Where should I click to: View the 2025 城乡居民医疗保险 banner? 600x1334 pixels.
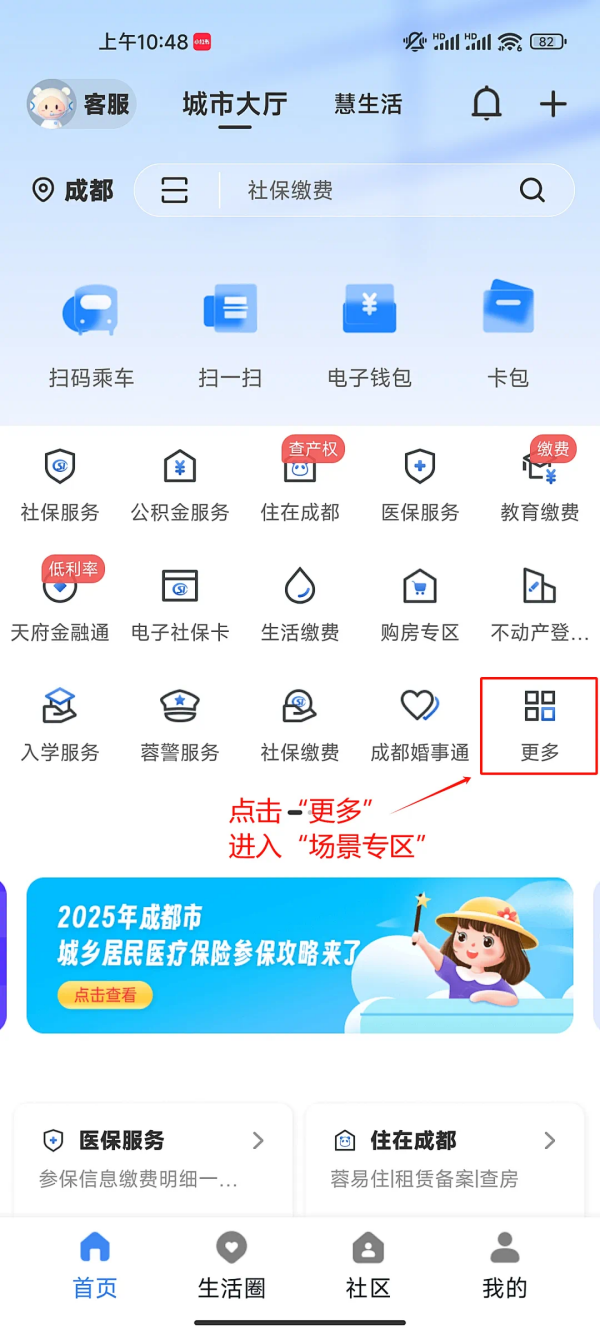(300, 955)
